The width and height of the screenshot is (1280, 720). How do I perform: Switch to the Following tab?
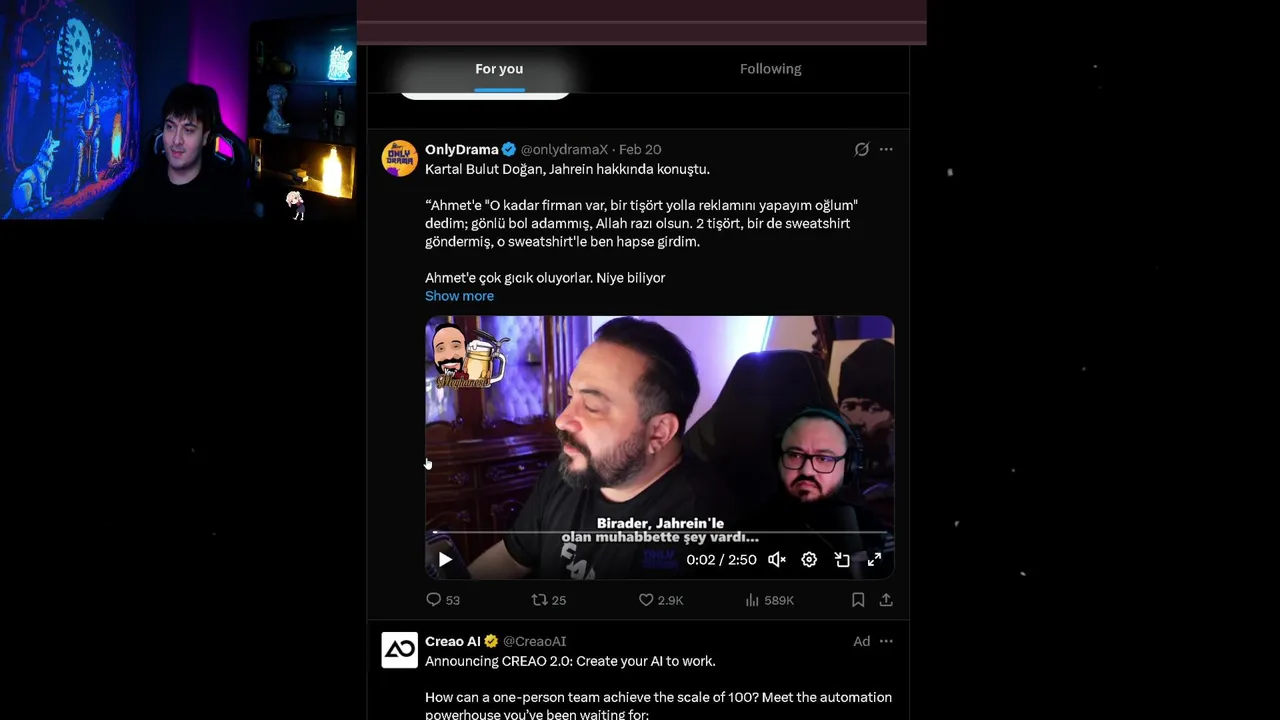click(x=770, y=69)
